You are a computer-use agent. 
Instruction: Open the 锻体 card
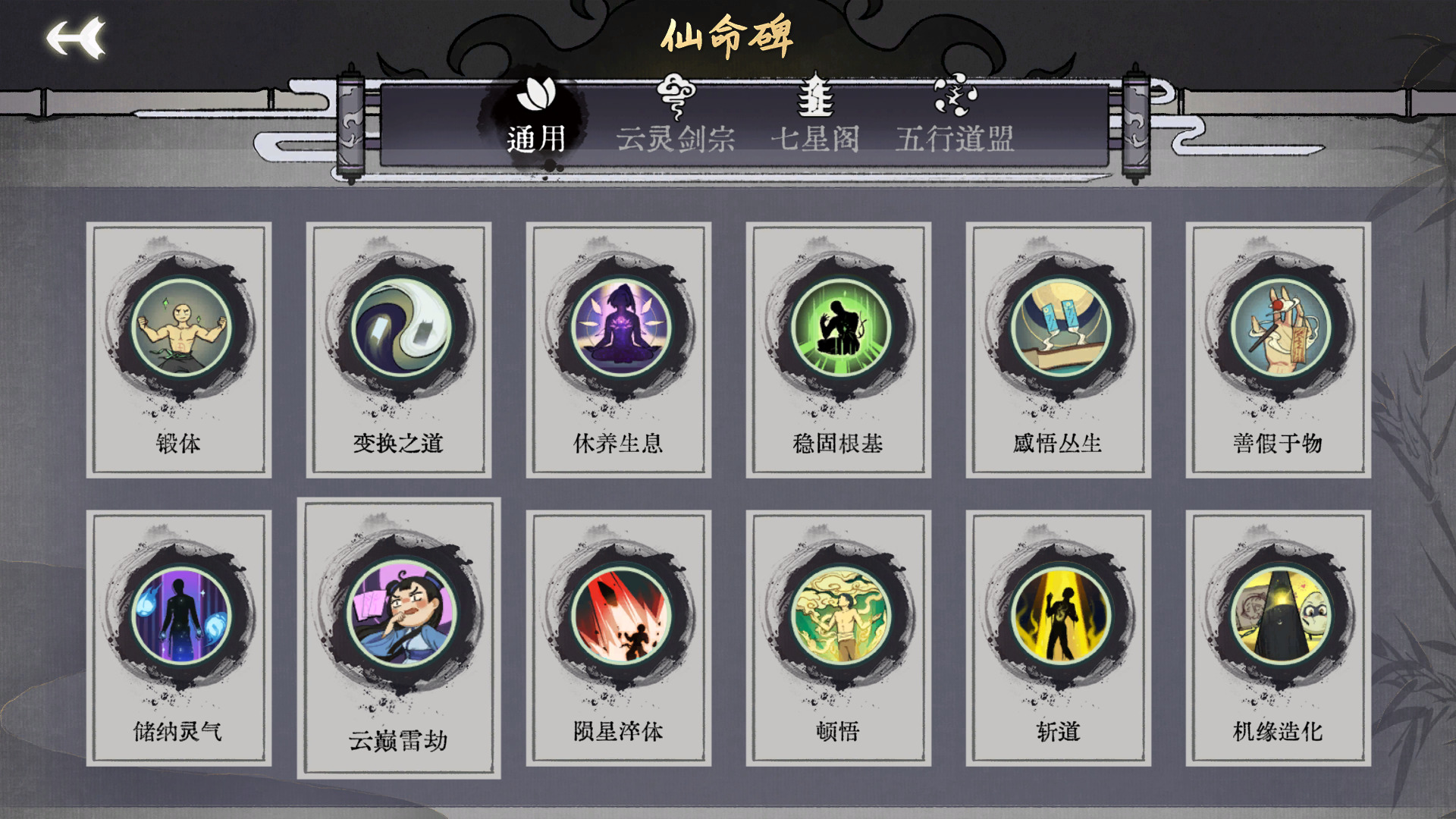click(179, 350)
